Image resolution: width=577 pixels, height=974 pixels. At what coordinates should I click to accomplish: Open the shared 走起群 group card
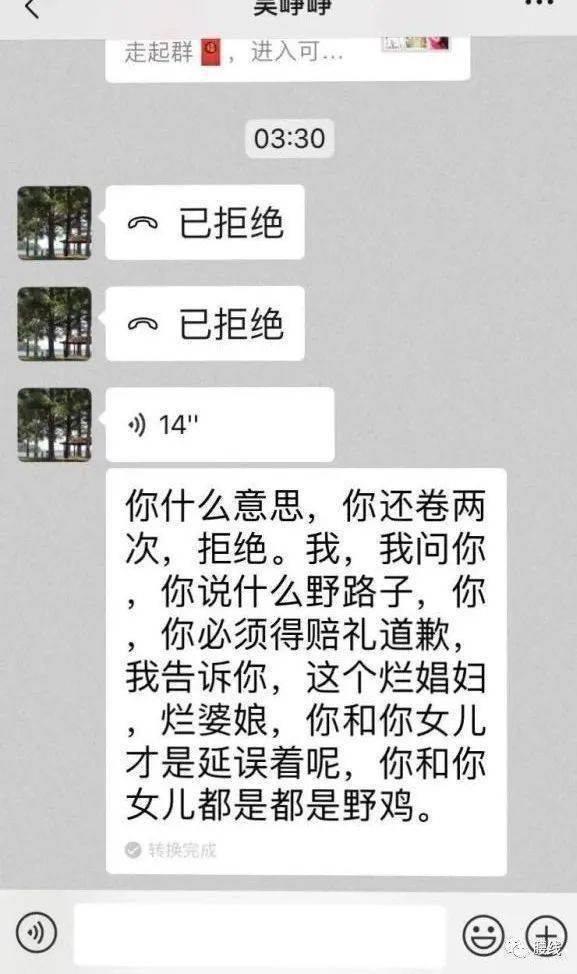pyautogui.click(x=288, y=58)
